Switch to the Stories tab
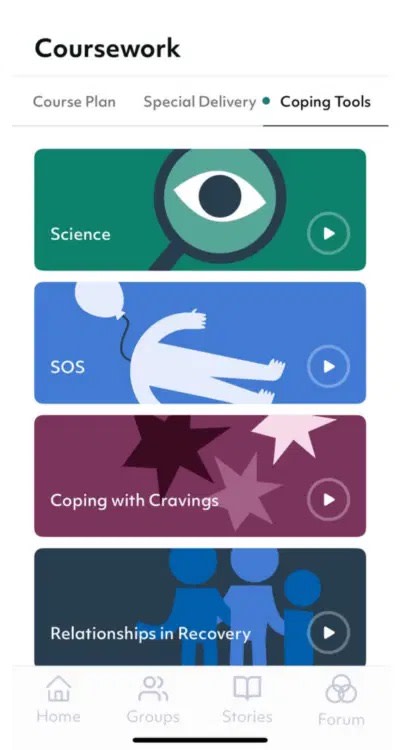Image resolution: width=400 pixels, height=750 pixels. tap(247, 698)
